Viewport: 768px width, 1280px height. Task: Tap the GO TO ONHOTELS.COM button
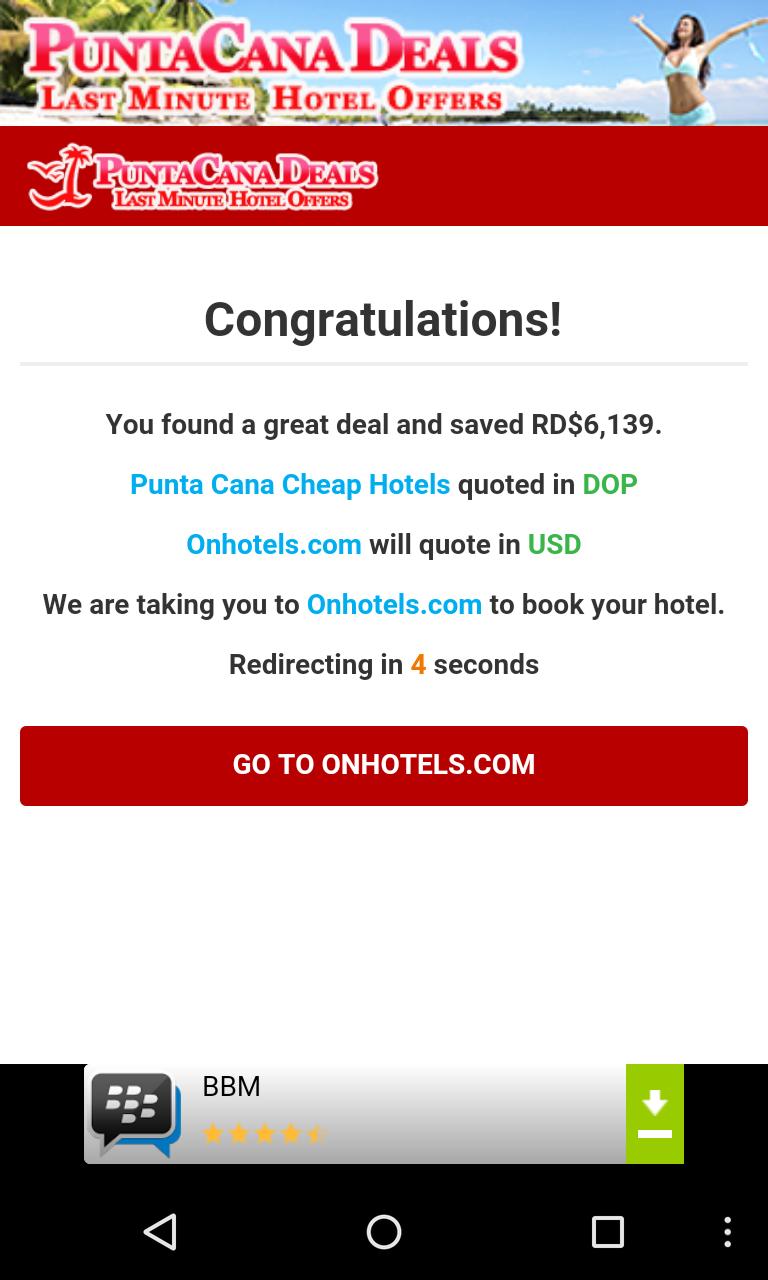click(384, 765)
